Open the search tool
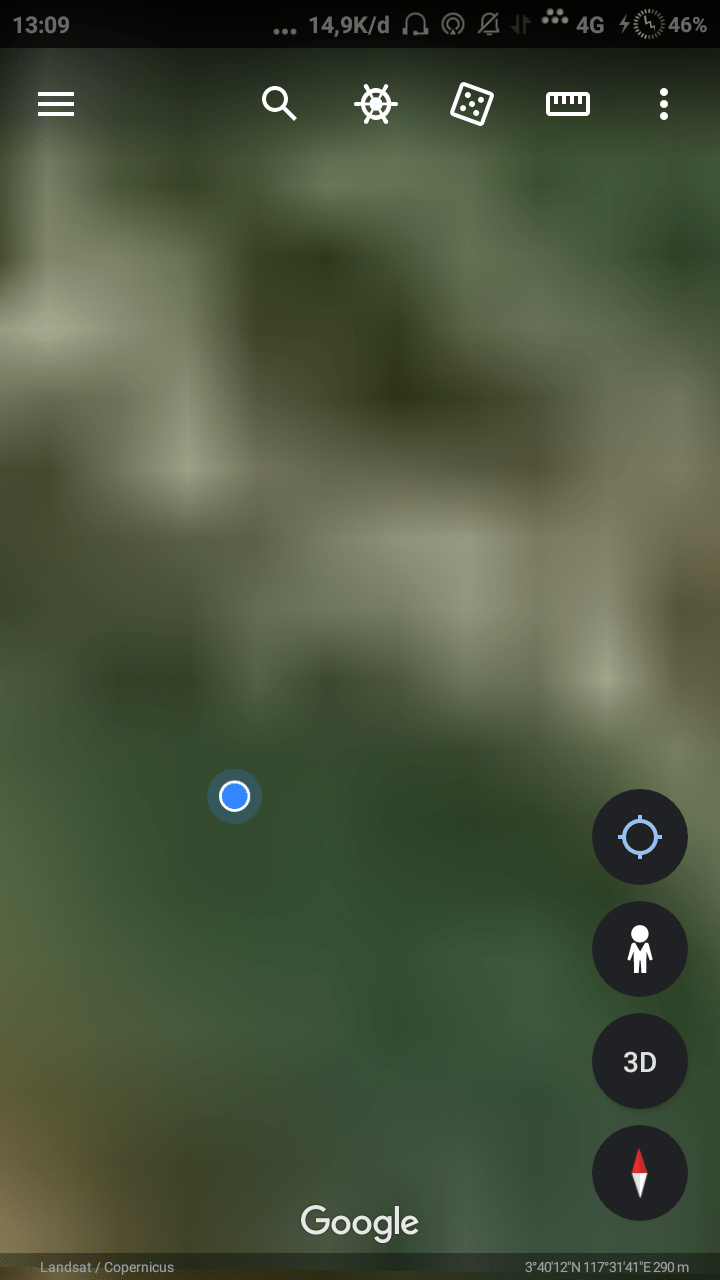This screenshot has height=1280, width=720. click(279, 103)
